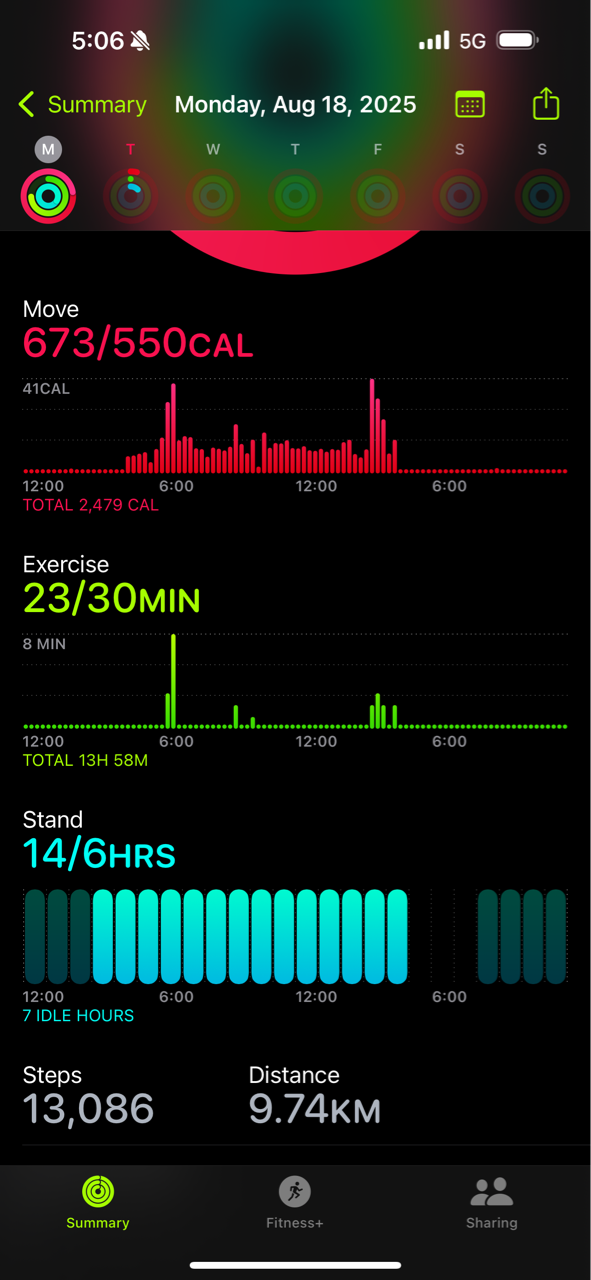The width and height of the screenshot is (591, 1280).
Task: Select Tuesday's activity rings
Action: point(131,196)
